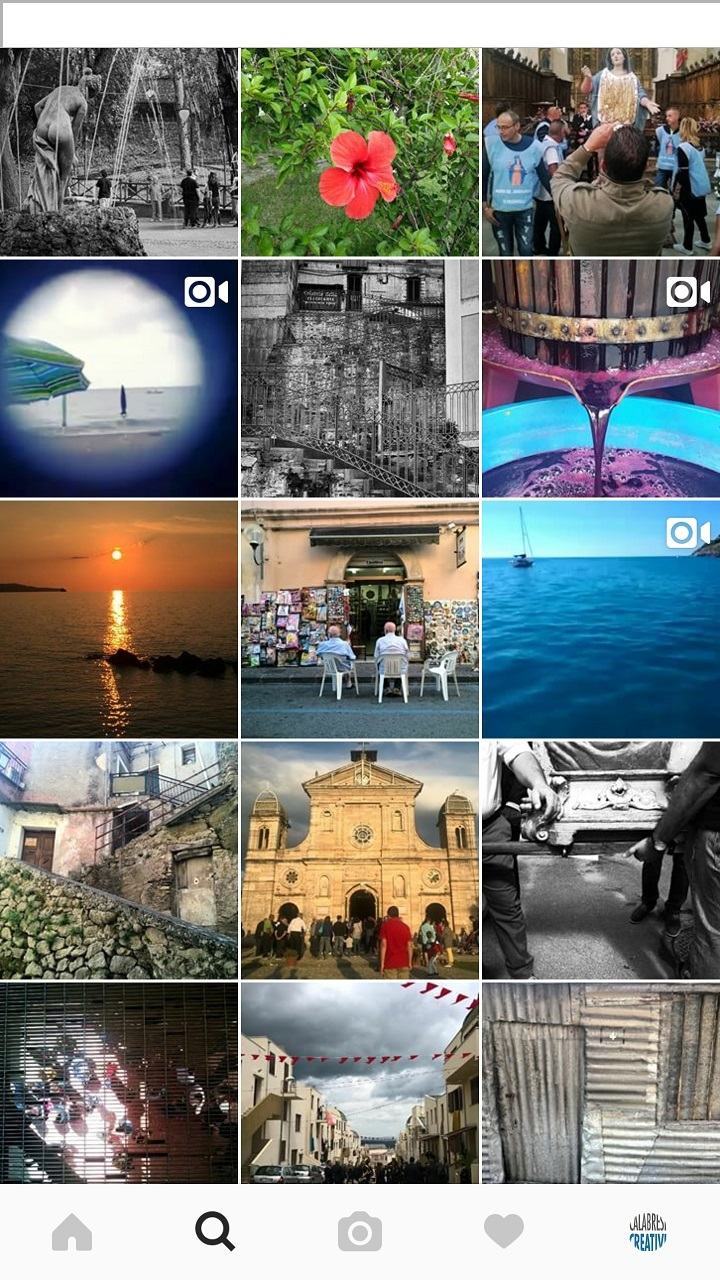720x1280 pixels.
Task: Open the black-and-white statue park photo
Action: point(119,152)
